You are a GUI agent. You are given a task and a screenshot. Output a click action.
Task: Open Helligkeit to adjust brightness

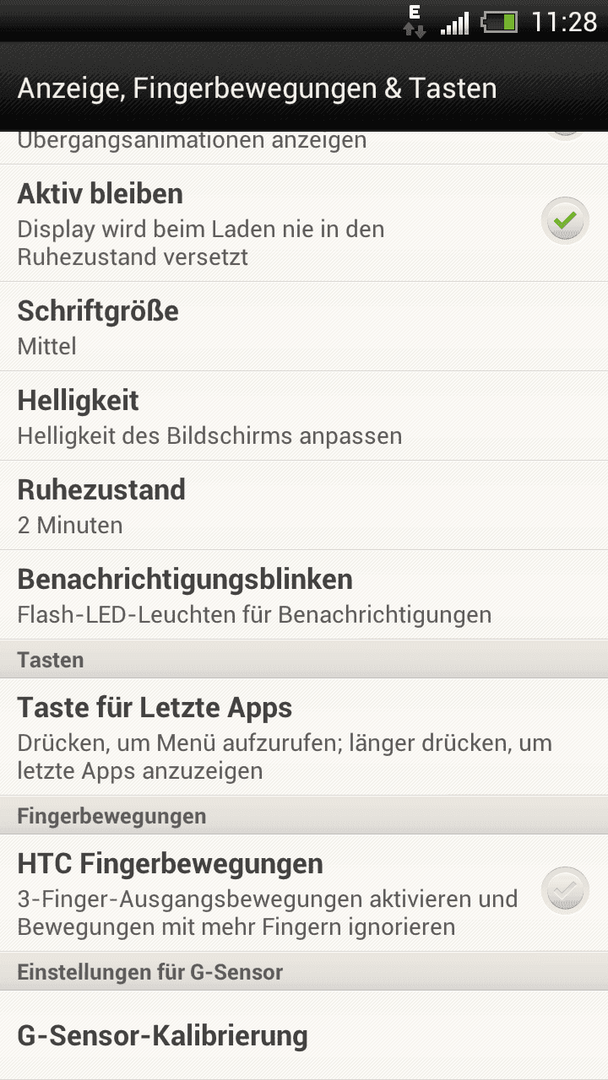click(304, 416)
